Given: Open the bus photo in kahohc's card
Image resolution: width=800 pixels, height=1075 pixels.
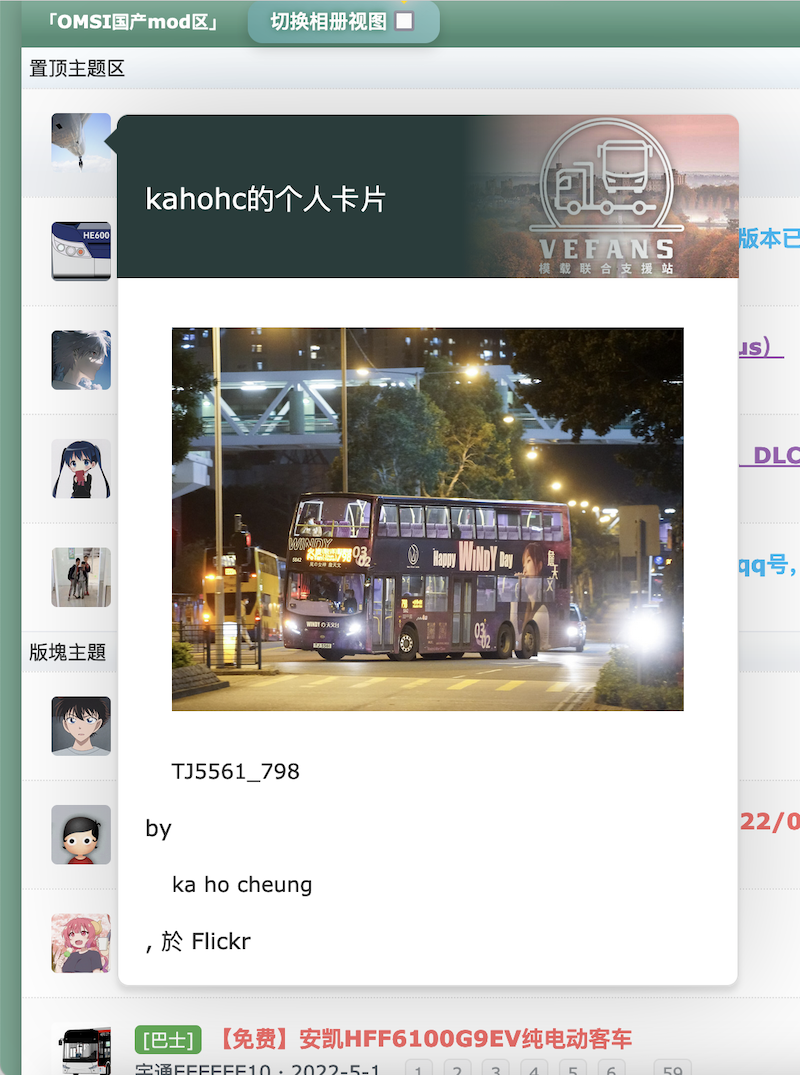Looking at the screenshot, I should 427,519.
